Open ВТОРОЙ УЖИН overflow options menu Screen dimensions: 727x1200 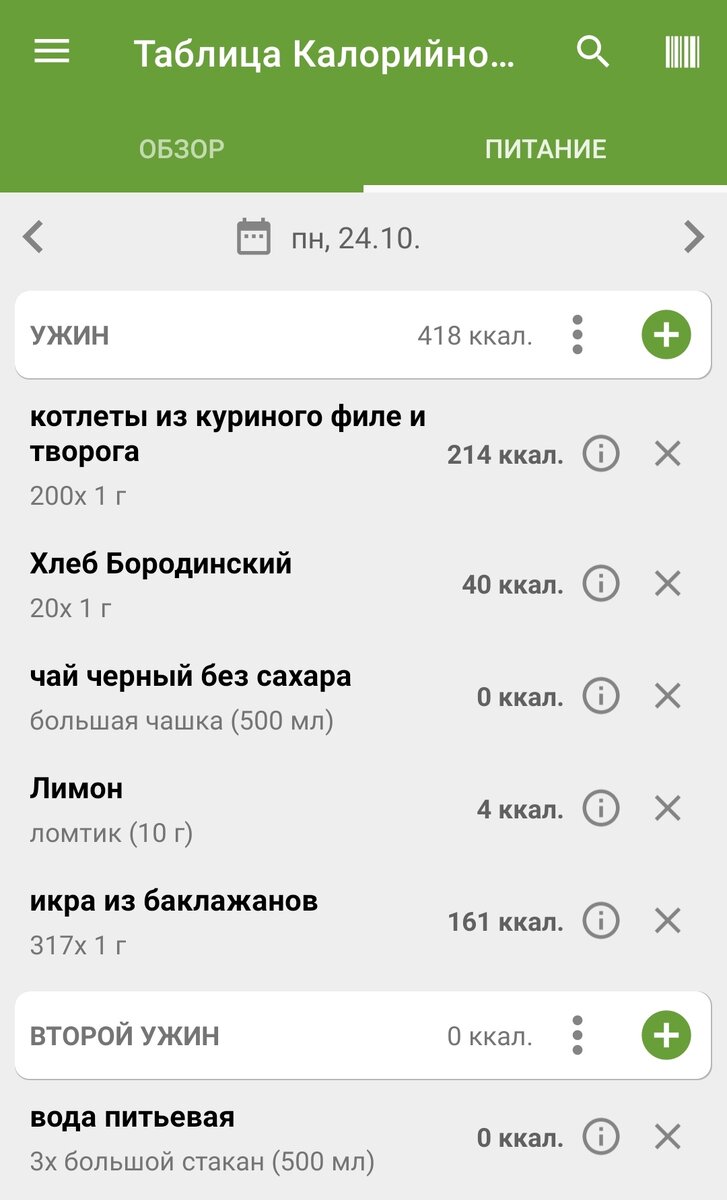pos(577,1036)
